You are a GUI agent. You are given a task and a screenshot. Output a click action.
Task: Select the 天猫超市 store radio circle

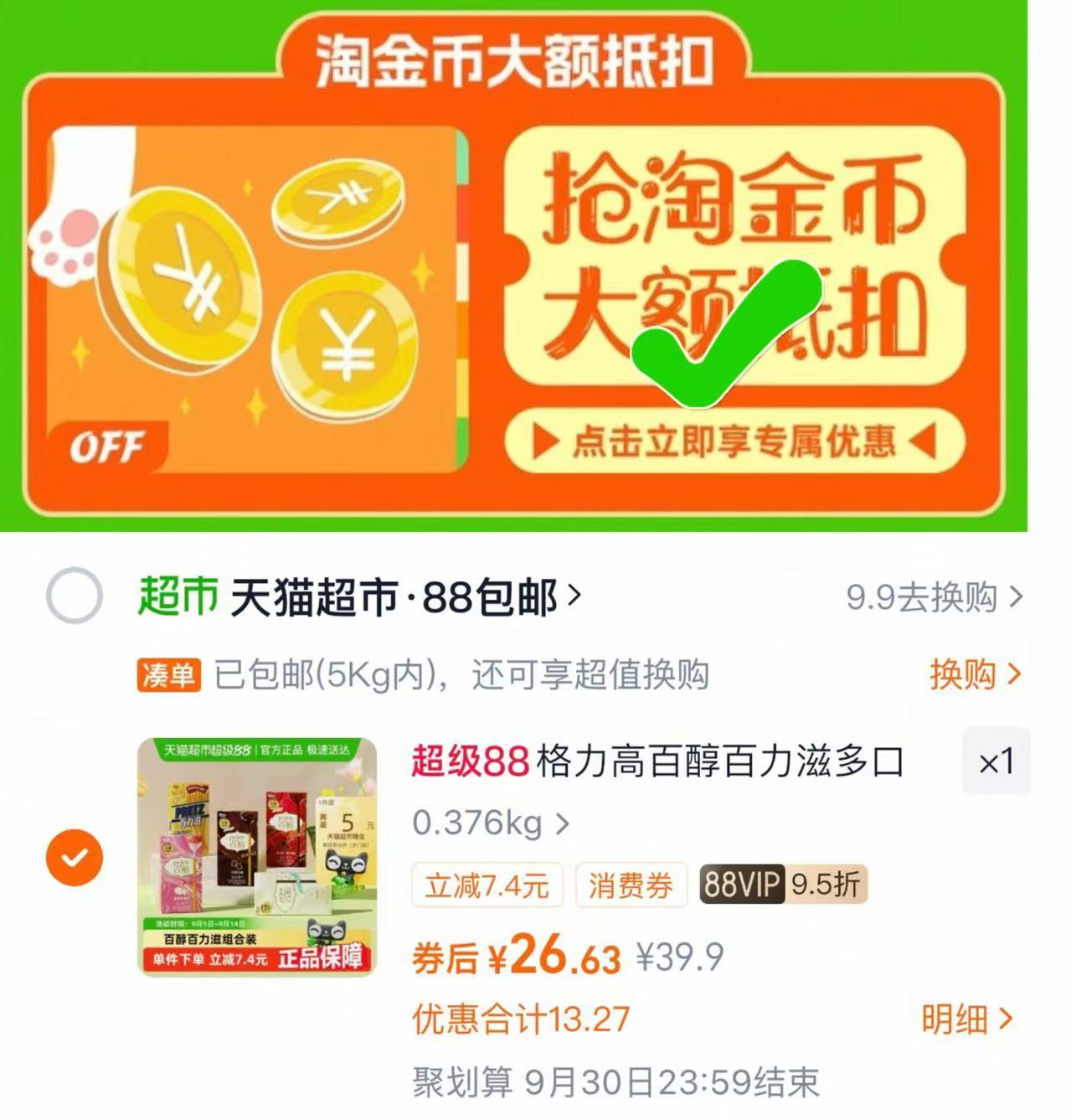77,596
